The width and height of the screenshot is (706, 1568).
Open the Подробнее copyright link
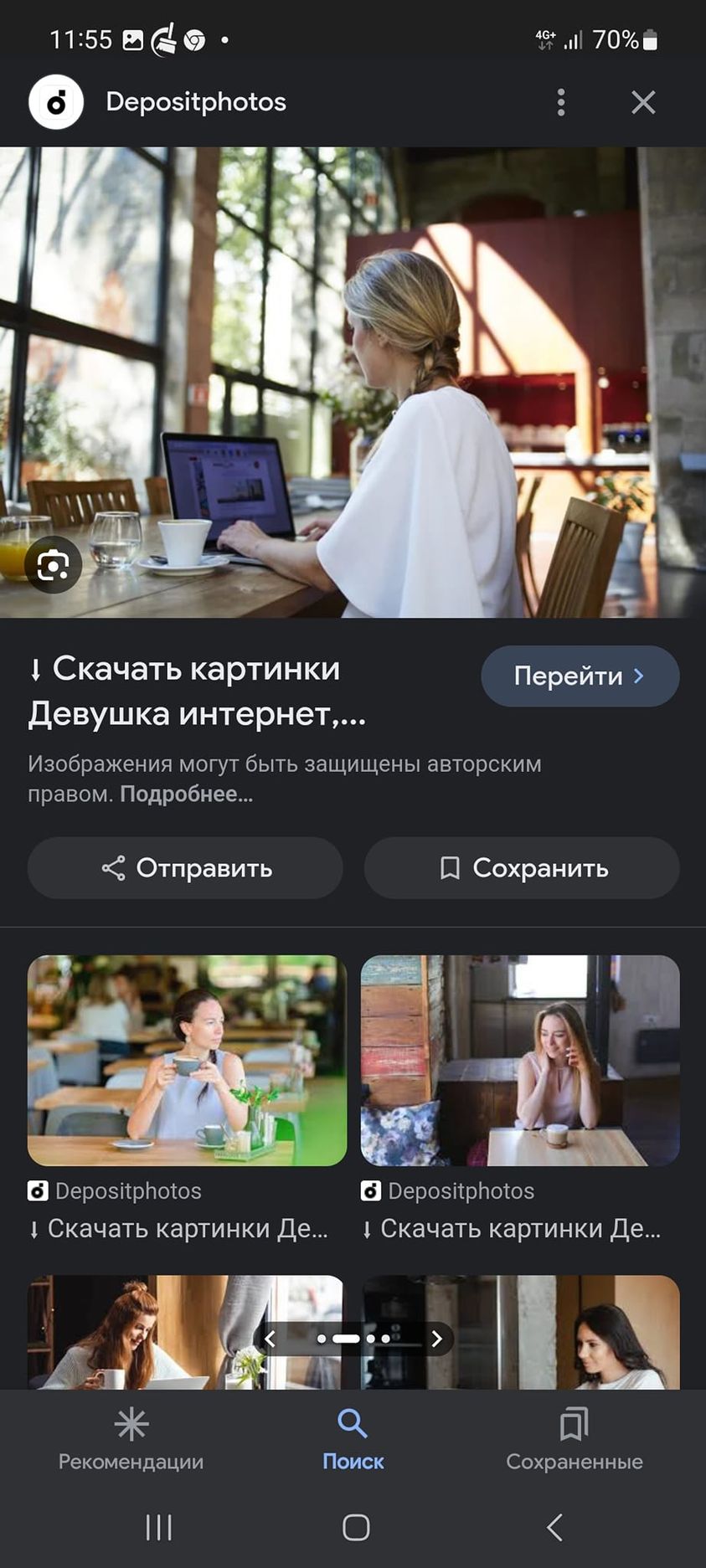tap(186, 794)
